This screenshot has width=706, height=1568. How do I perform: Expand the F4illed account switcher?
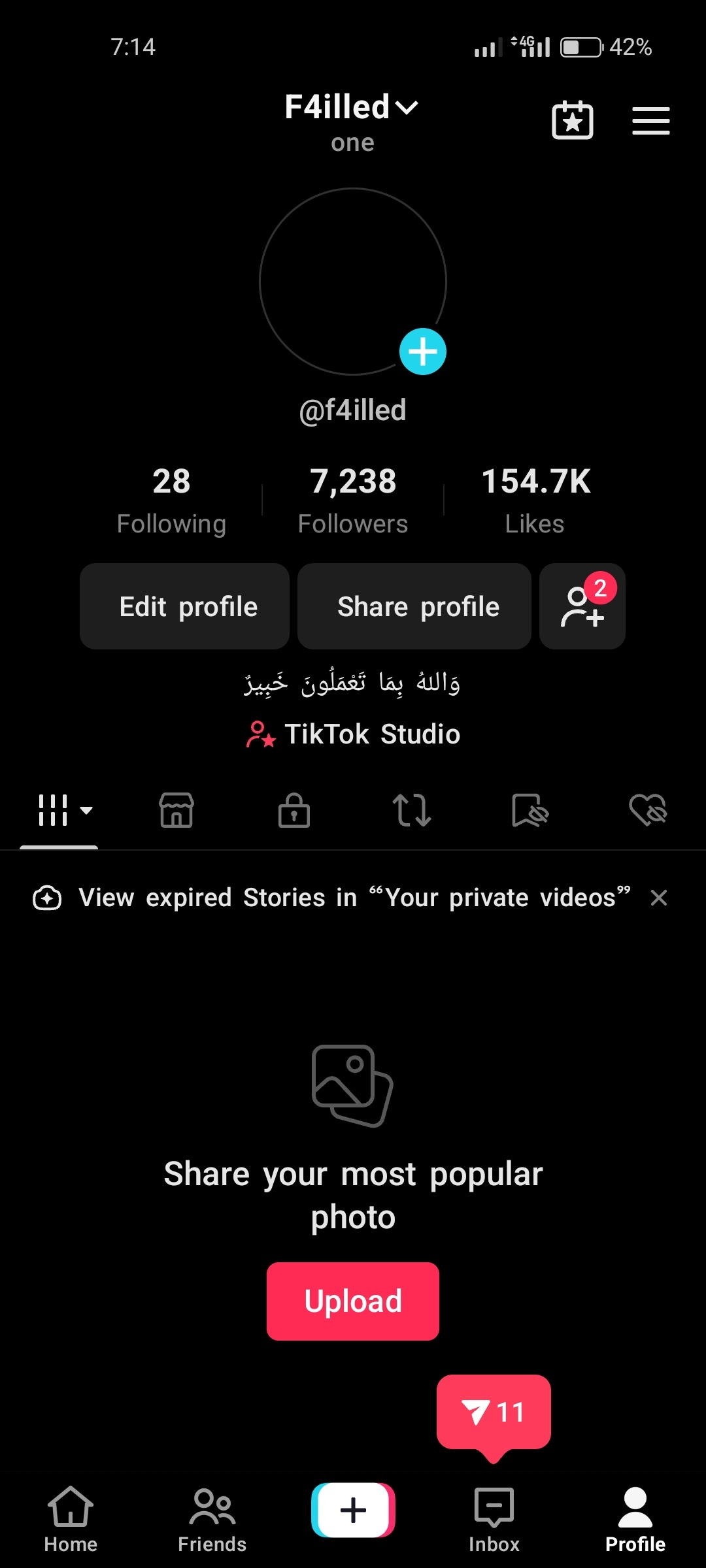[352, 107]
